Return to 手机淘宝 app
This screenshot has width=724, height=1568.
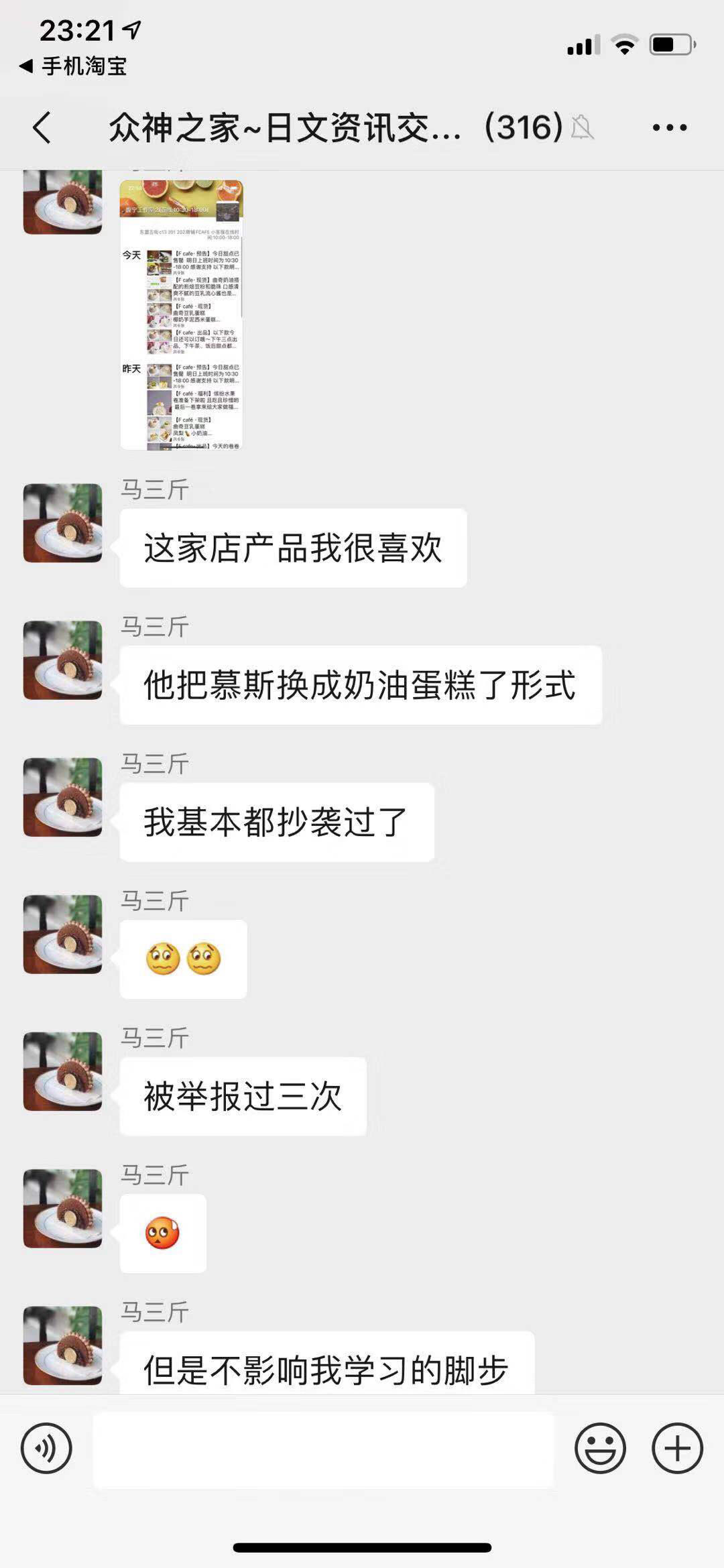point(74,66)
